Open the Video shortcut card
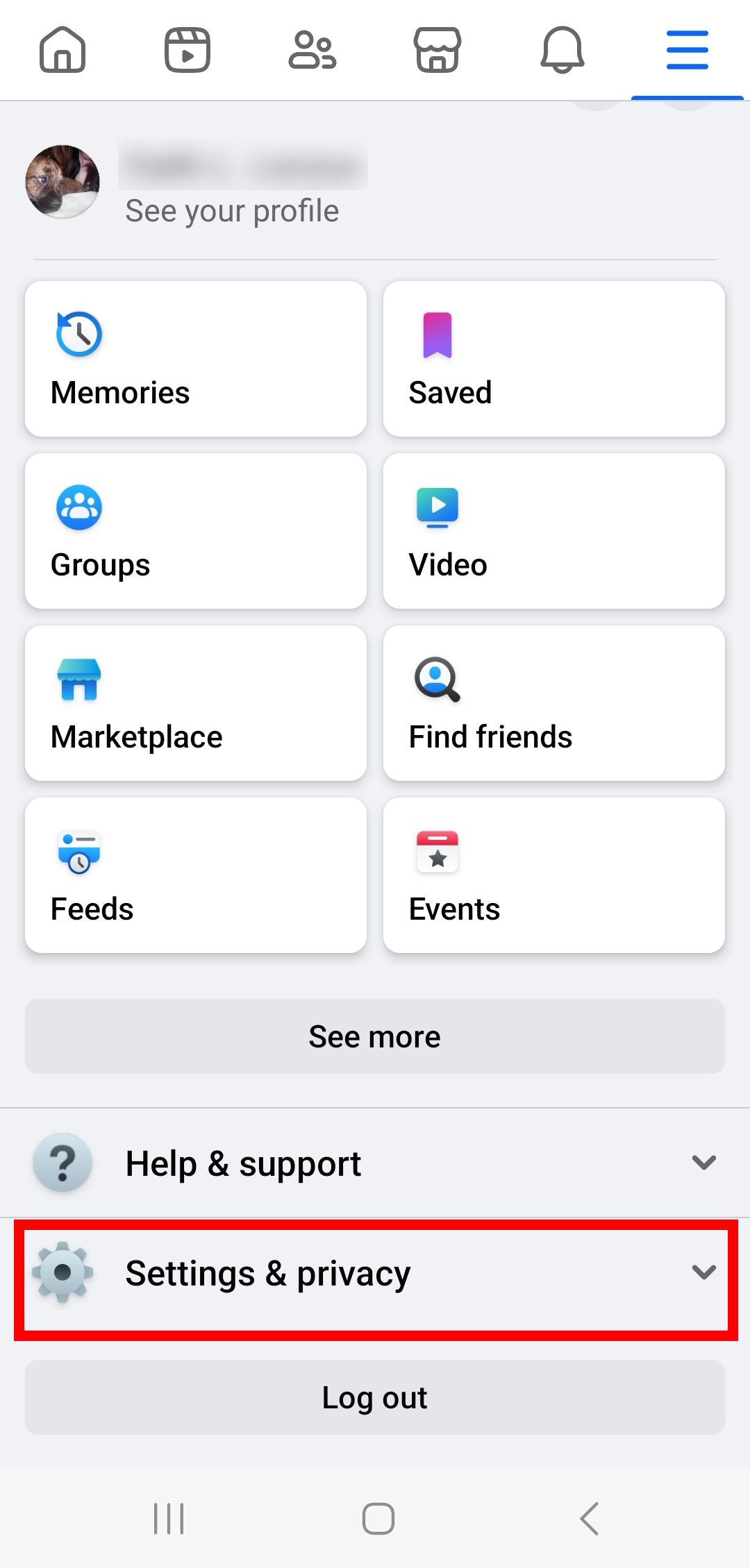This screenshot has height=1568, width=750. (x=554, y=531)
